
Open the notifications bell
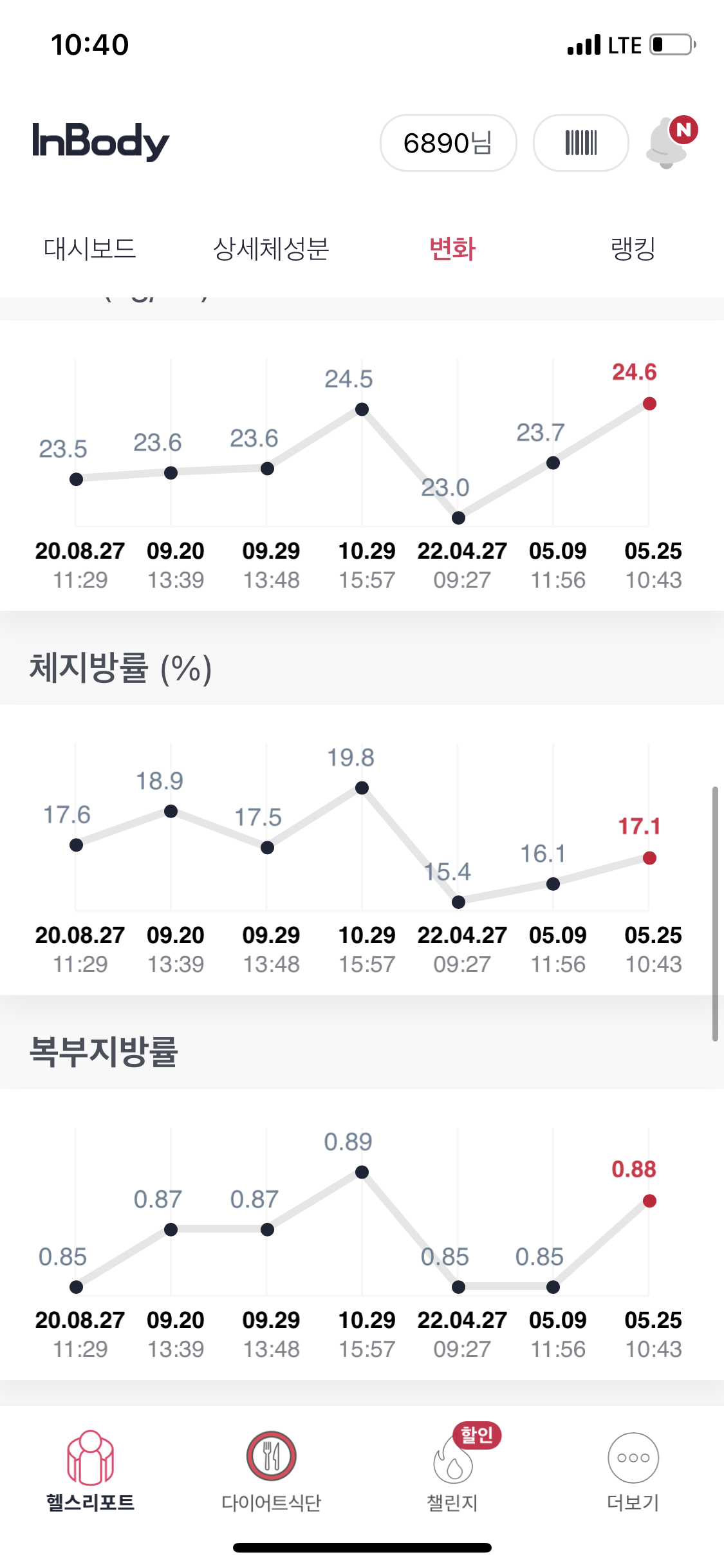[671, 142]
